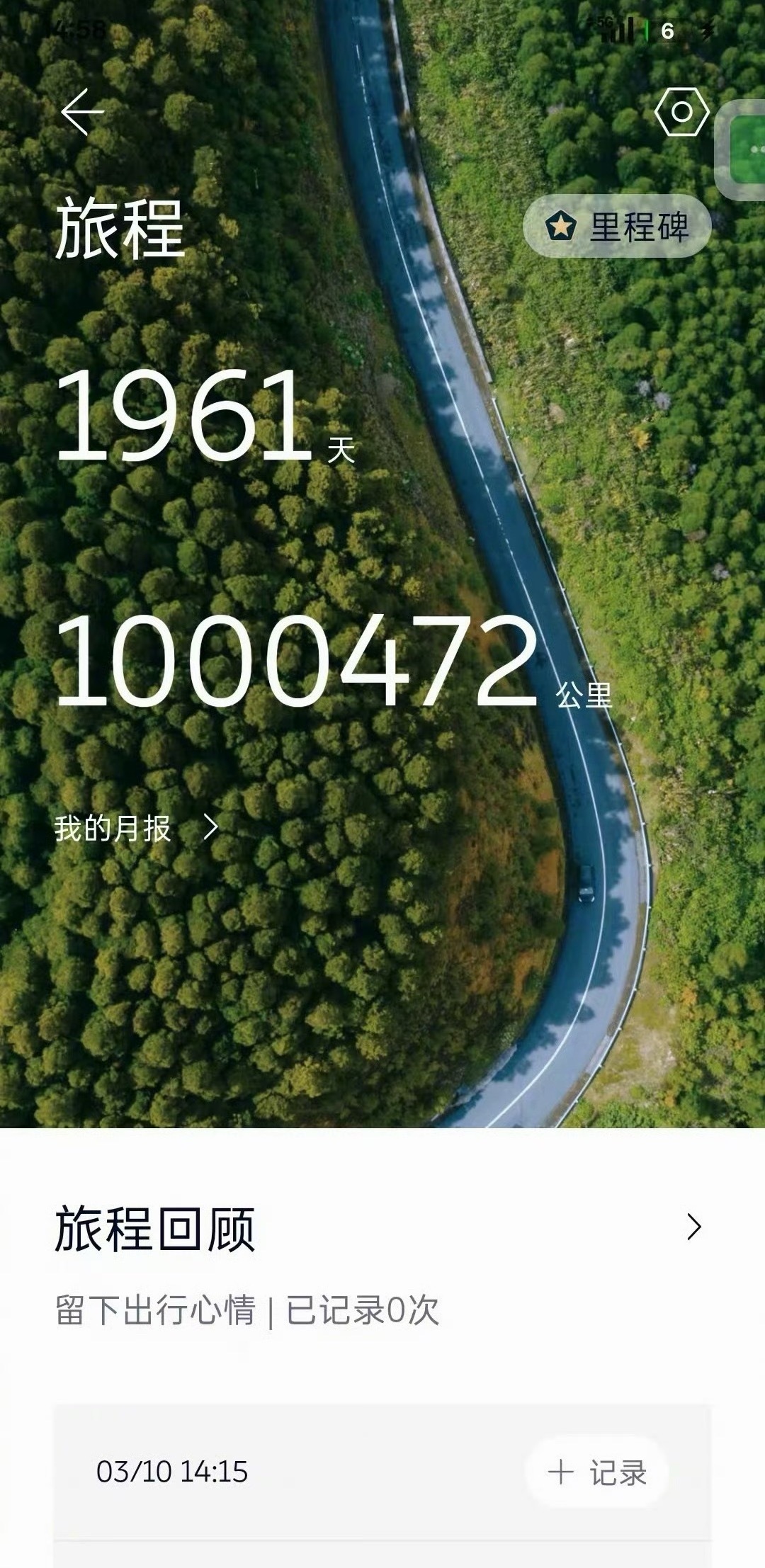This screenshot has height=1568, width=765.
Task: Tap the star icon on the 里程碑 badge
Action: [x=562, y=225]
